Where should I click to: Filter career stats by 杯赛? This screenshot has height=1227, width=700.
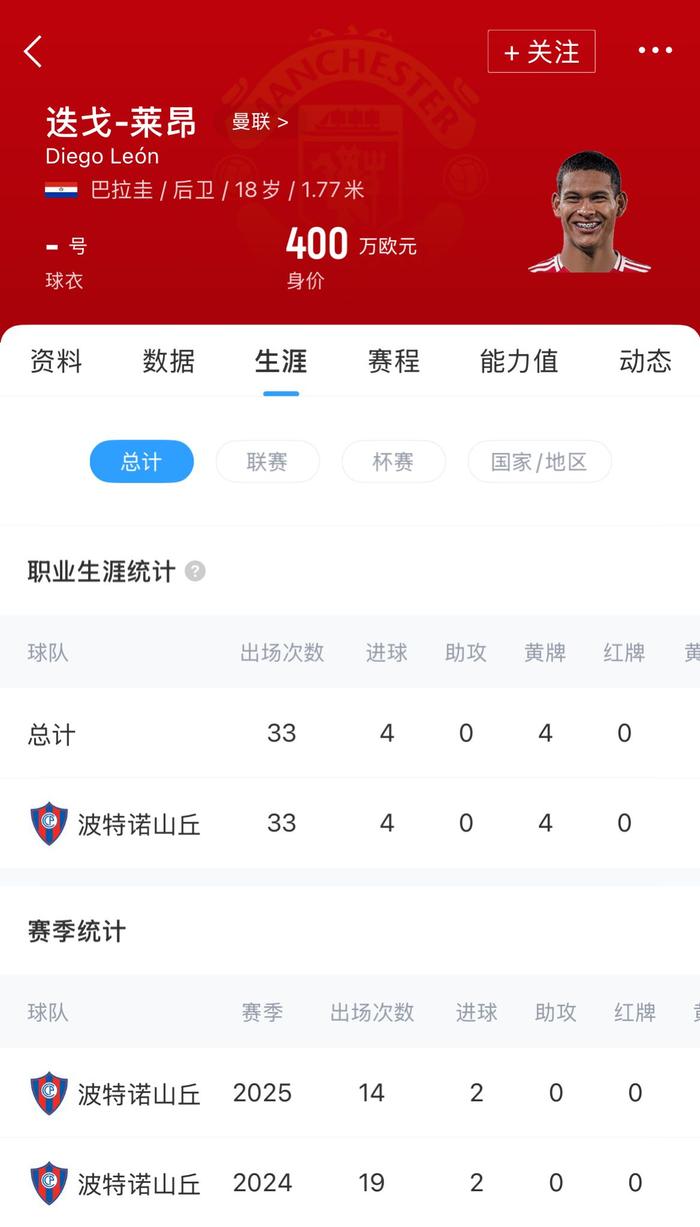tap(393, 462)
